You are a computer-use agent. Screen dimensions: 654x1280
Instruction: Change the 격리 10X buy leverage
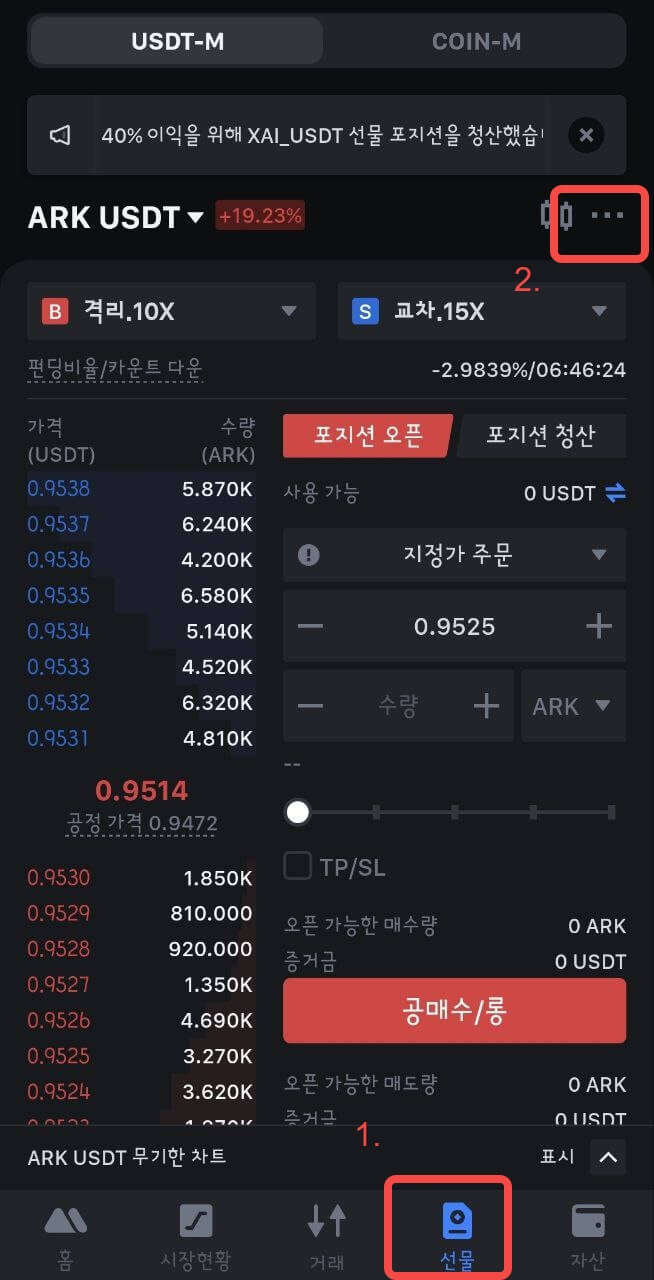171,311
